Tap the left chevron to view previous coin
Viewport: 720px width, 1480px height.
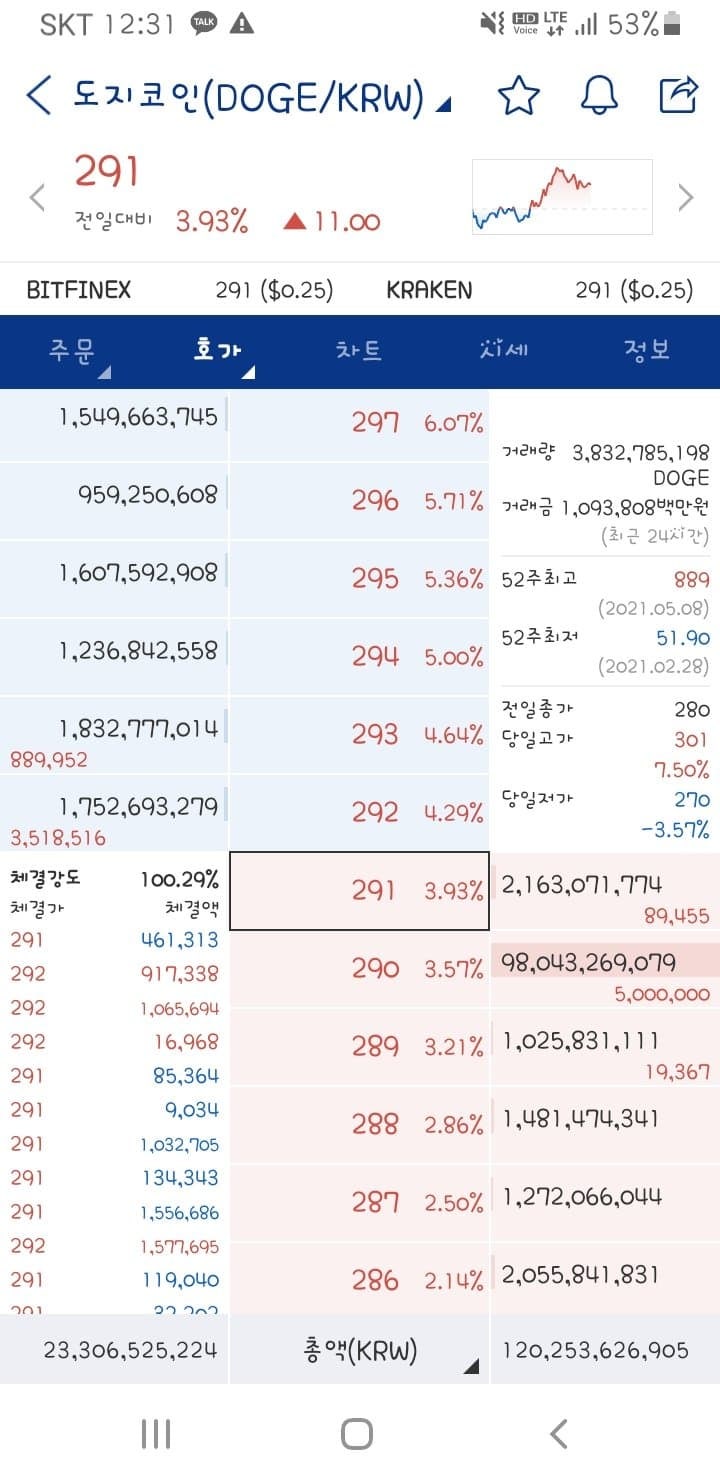coord(36,197)
